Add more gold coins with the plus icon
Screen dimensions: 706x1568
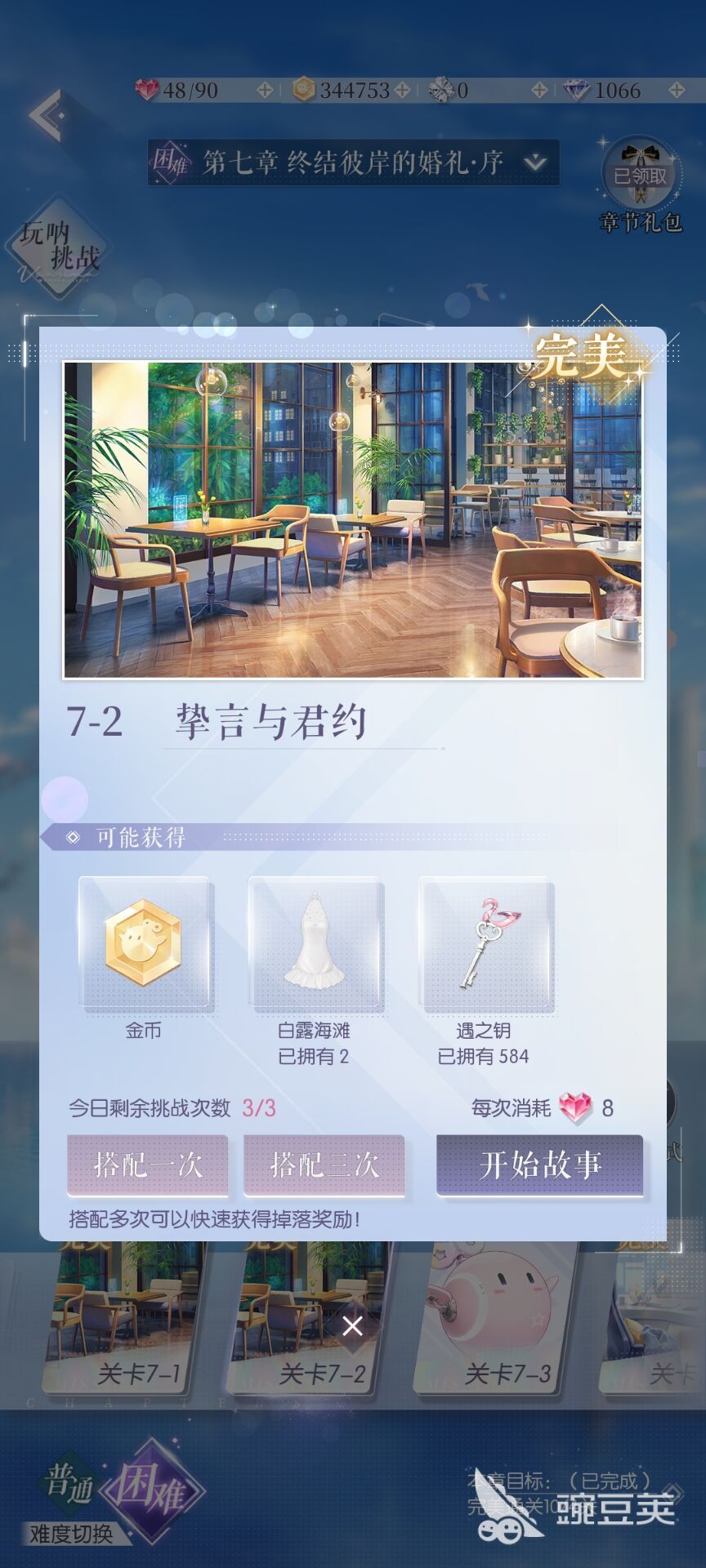pyautogui.click(x=402, y=90)
